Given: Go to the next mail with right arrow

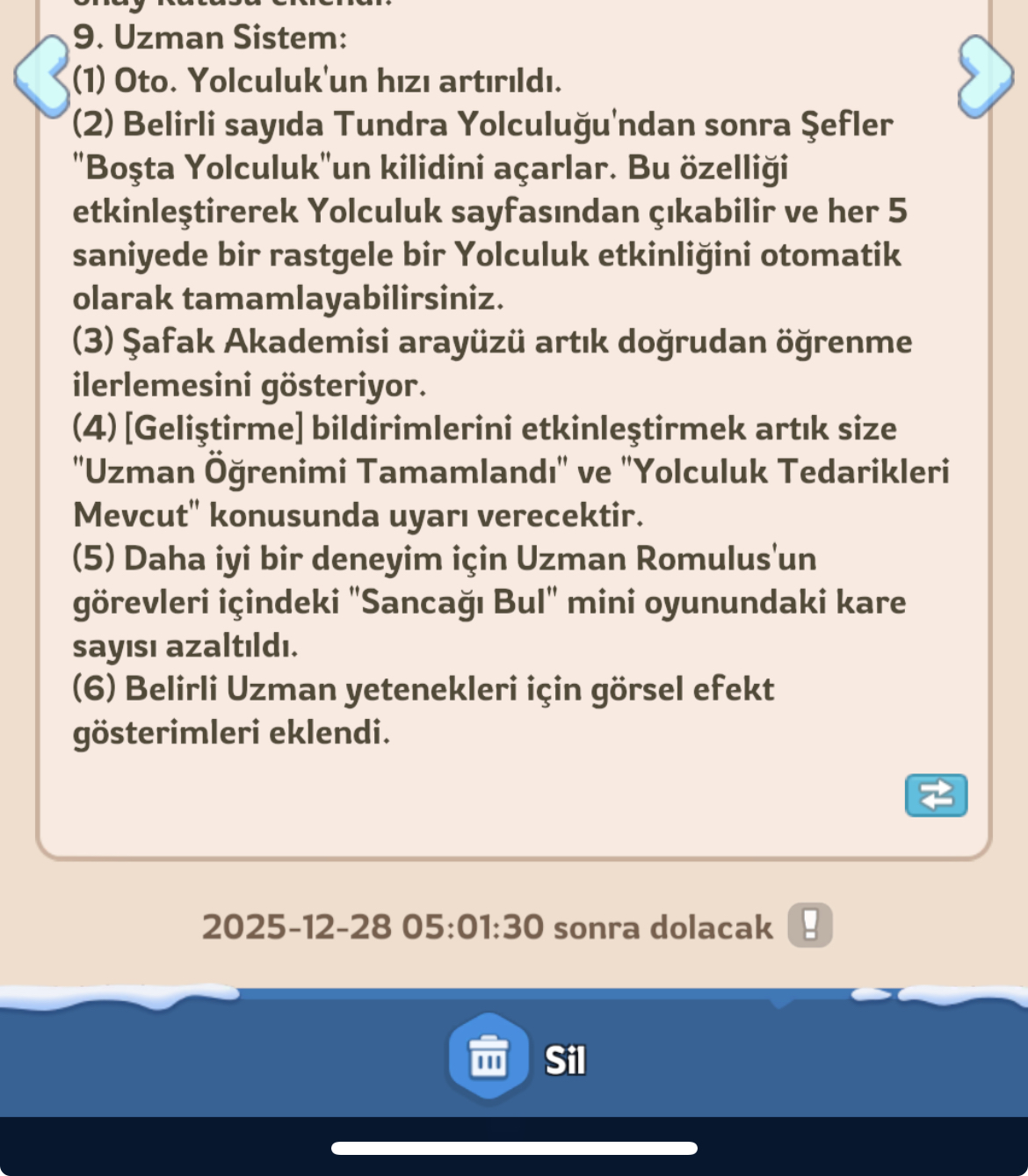Looking at the screenshot, I should [986, 76].
